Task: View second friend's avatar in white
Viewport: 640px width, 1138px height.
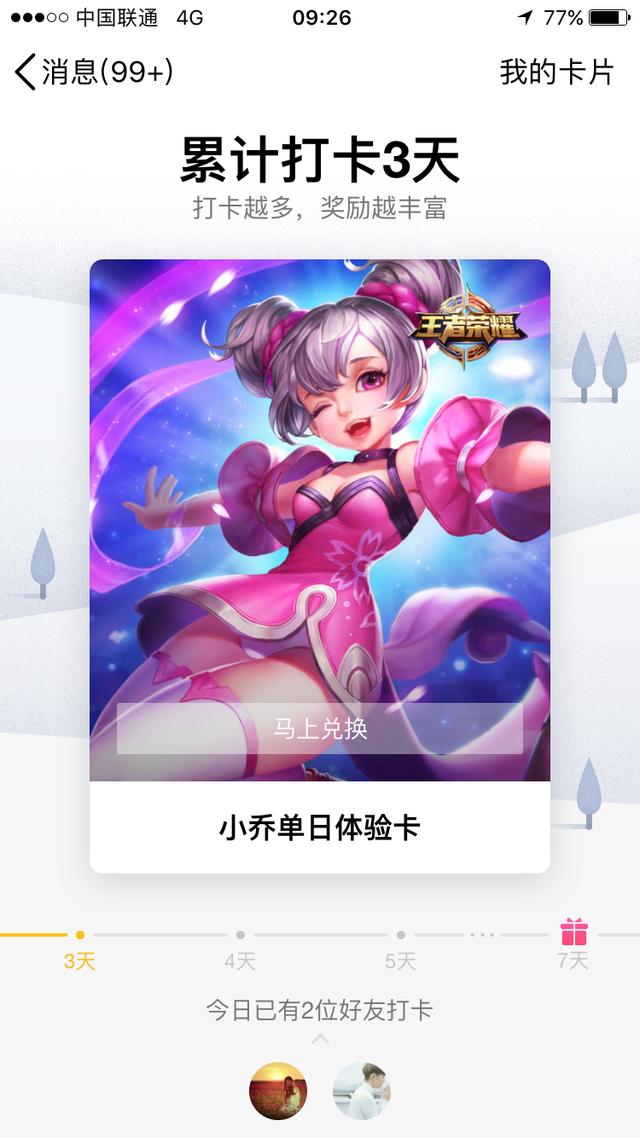Action: (x=362, y=1090)
